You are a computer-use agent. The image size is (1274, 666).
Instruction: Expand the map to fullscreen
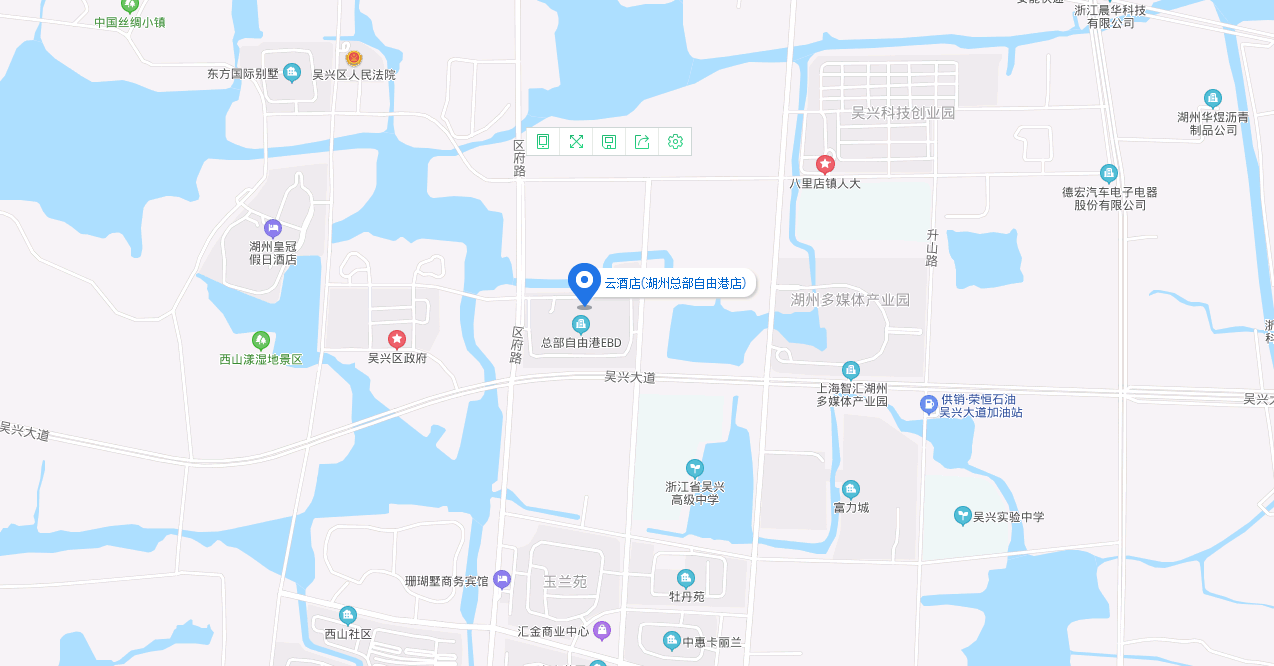(x=576, y=142)
